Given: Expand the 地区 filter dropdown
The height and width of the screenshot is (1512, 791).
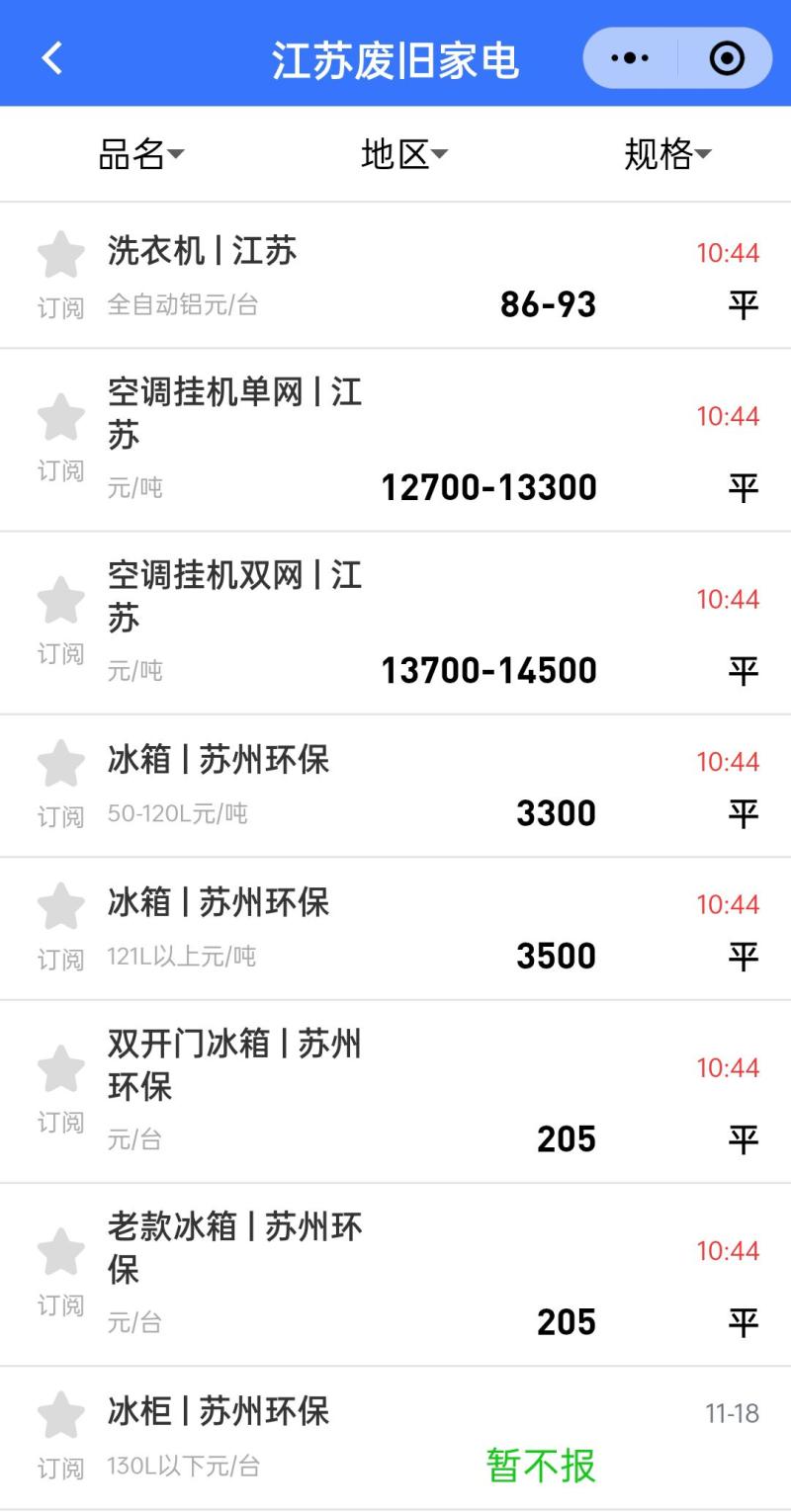Looking at the screenshot, I should pos(403,154).
